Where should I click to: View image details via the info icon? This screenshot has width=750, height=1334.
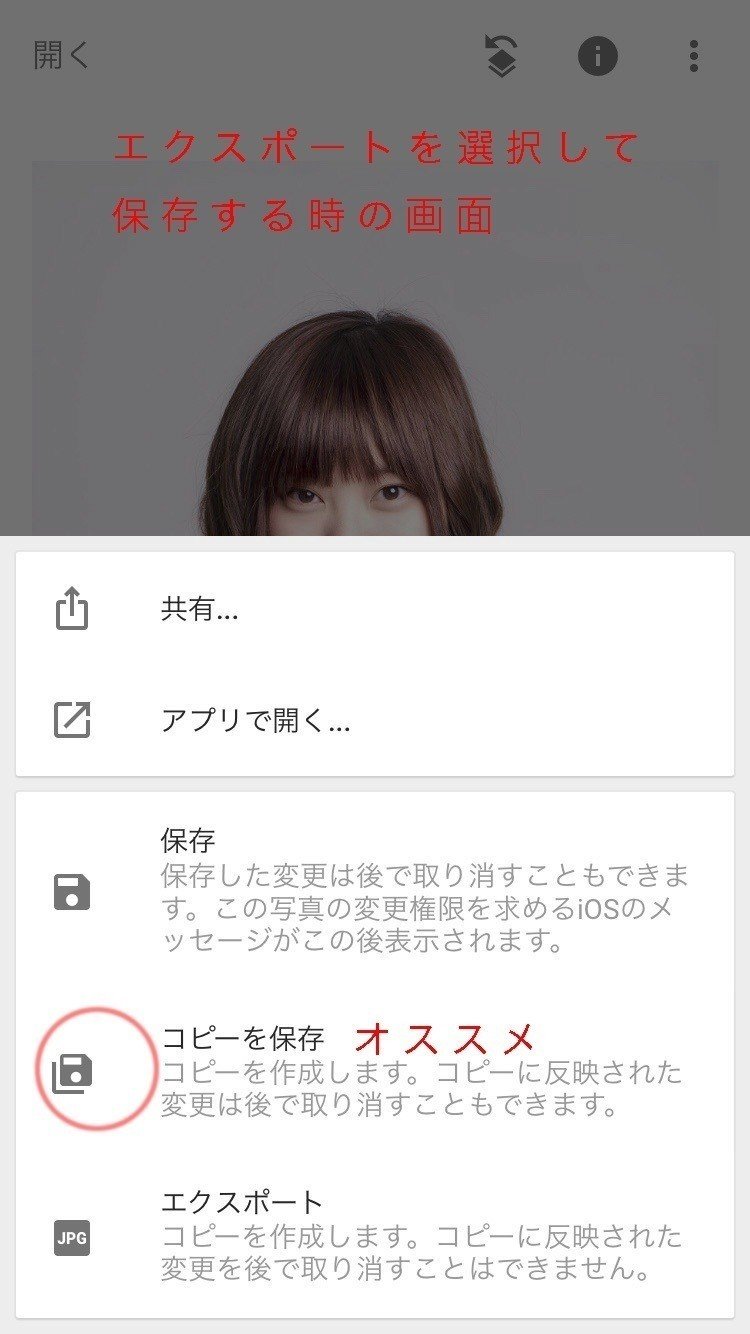point(597,56)
